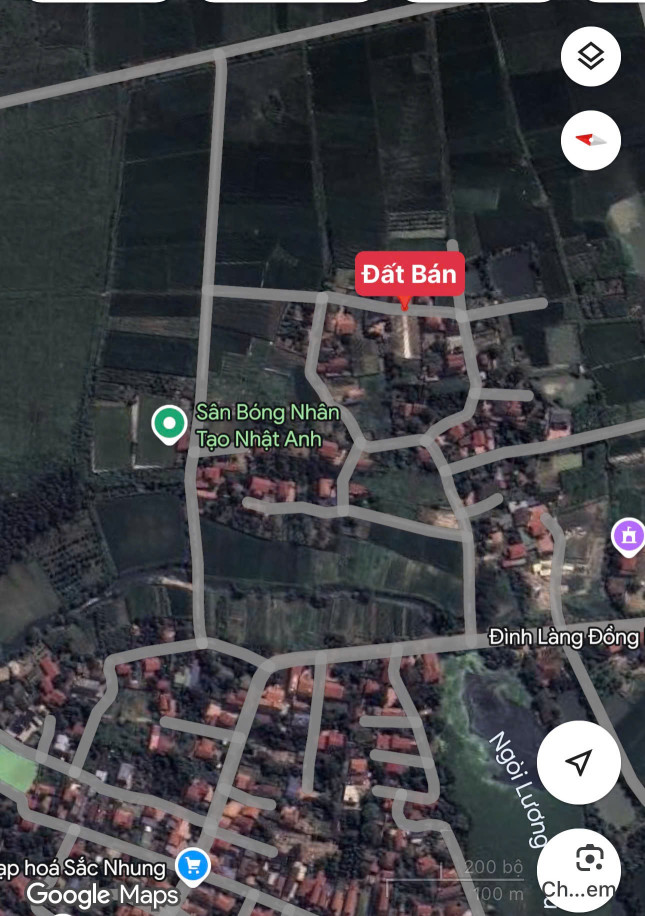
Task: Select the Đất Bán red pin
Action: (410, 275)
